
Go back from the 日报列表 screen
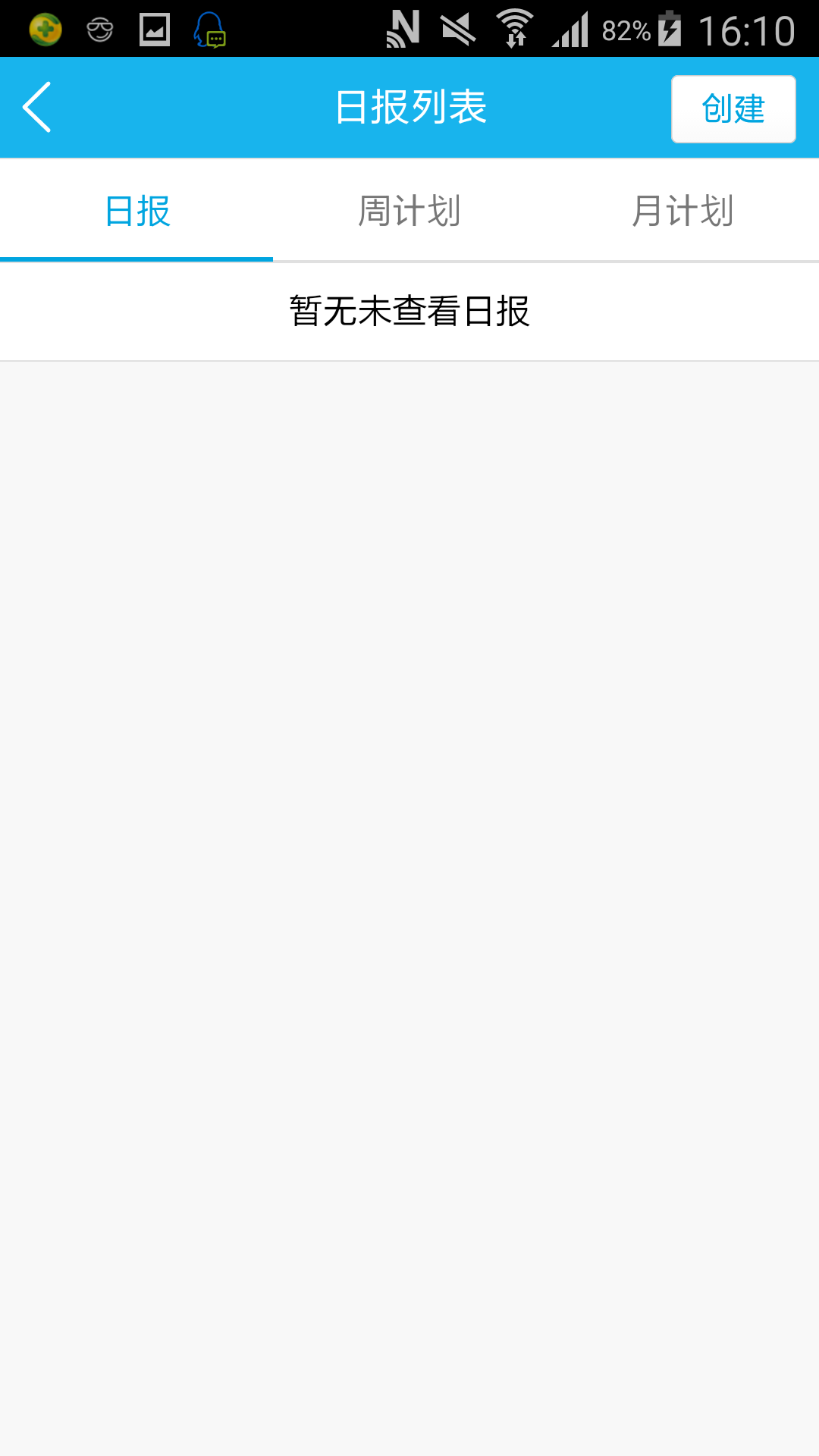tap(38, 107)
